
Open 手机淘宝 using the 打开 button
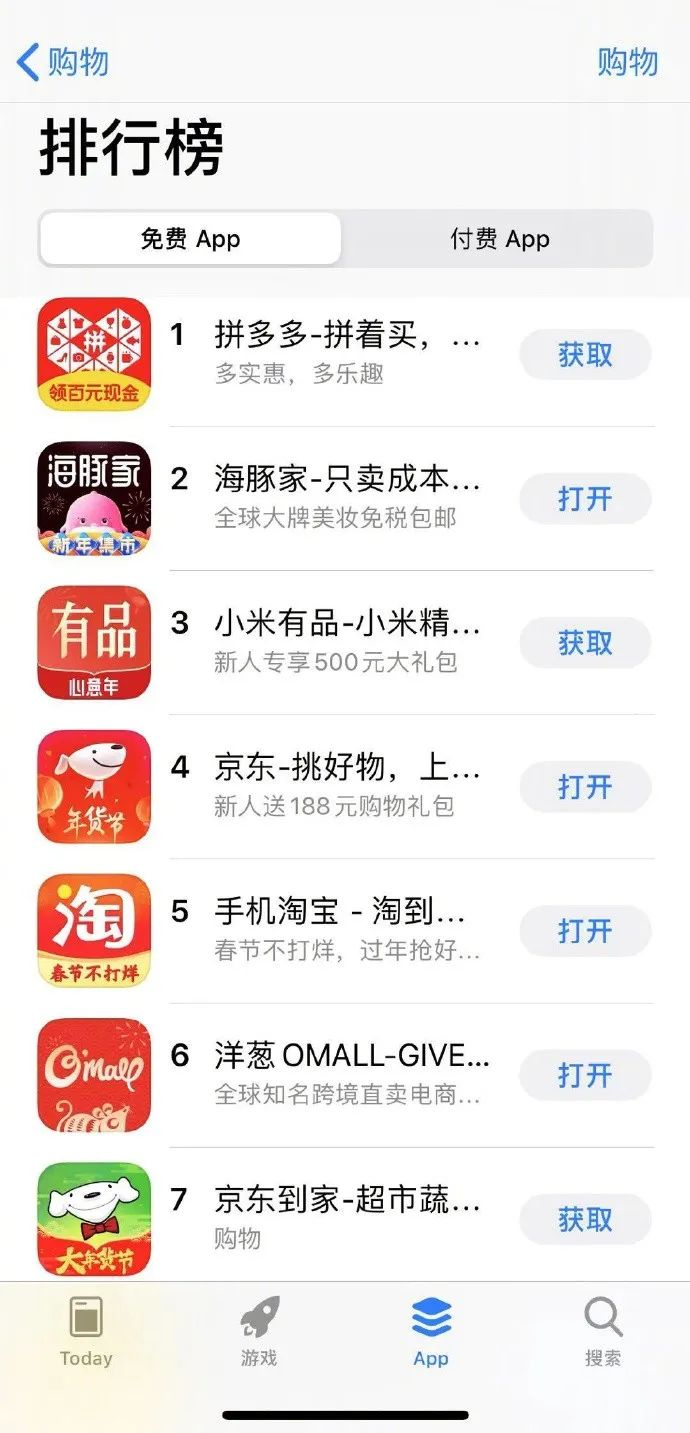[585, 931]
